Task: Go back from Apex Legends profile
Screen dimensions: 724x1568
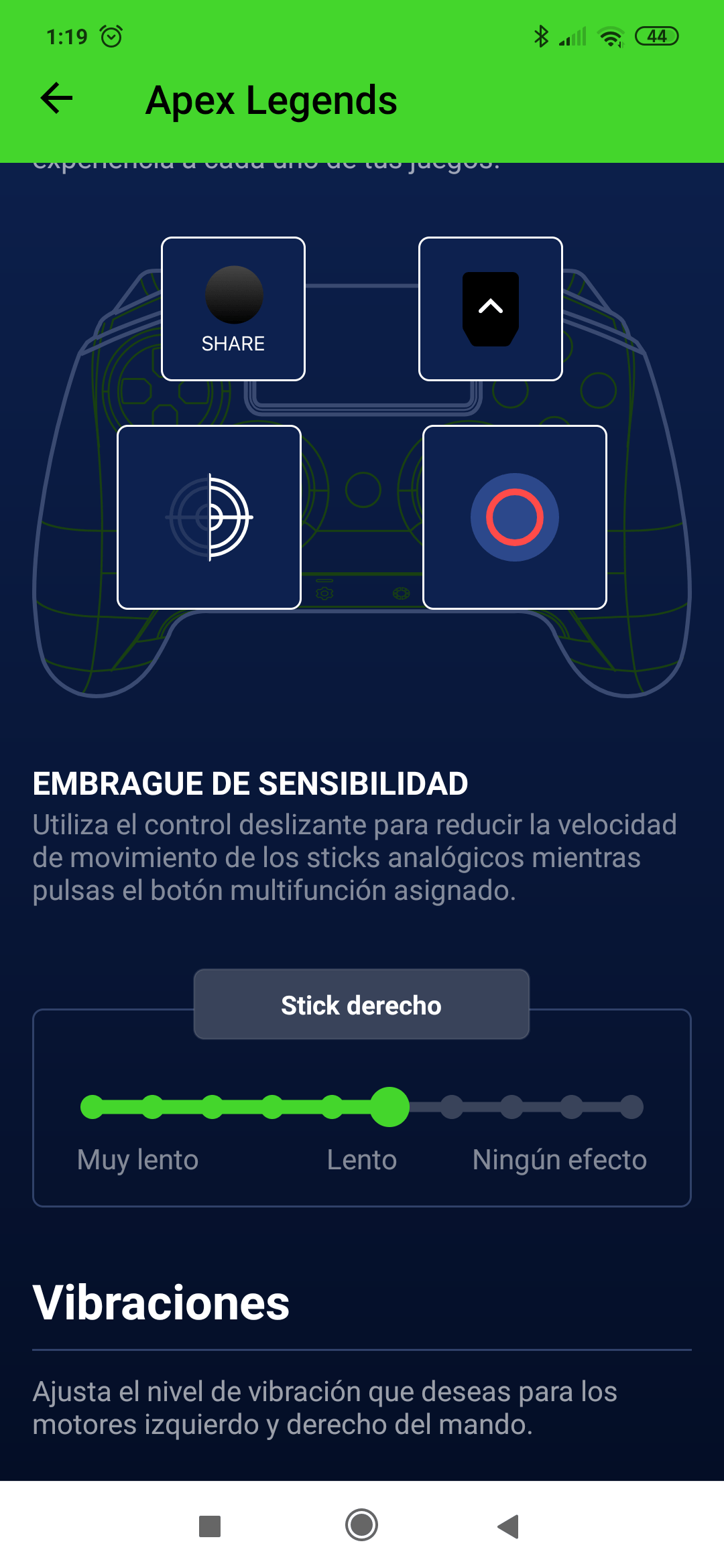Action: click(x=57, y=99)
